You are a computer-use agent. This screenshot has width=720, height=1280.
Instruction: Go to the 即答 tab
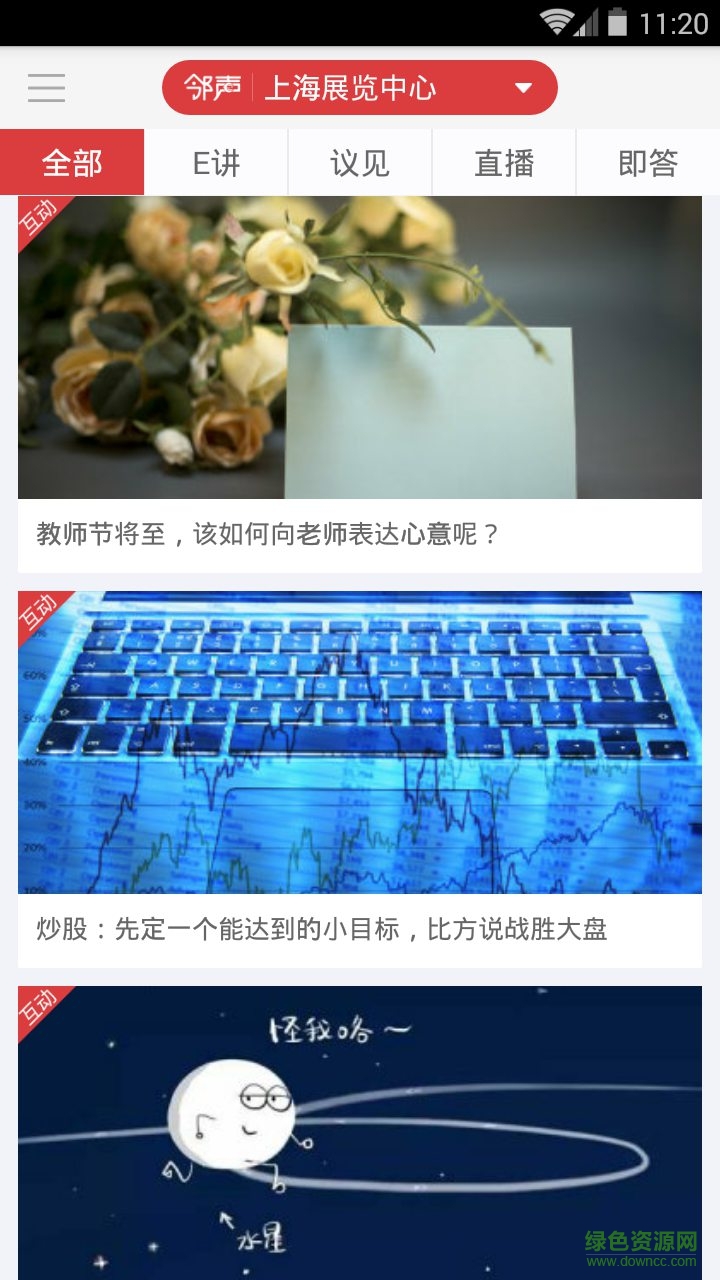click(x=648, y=163)
